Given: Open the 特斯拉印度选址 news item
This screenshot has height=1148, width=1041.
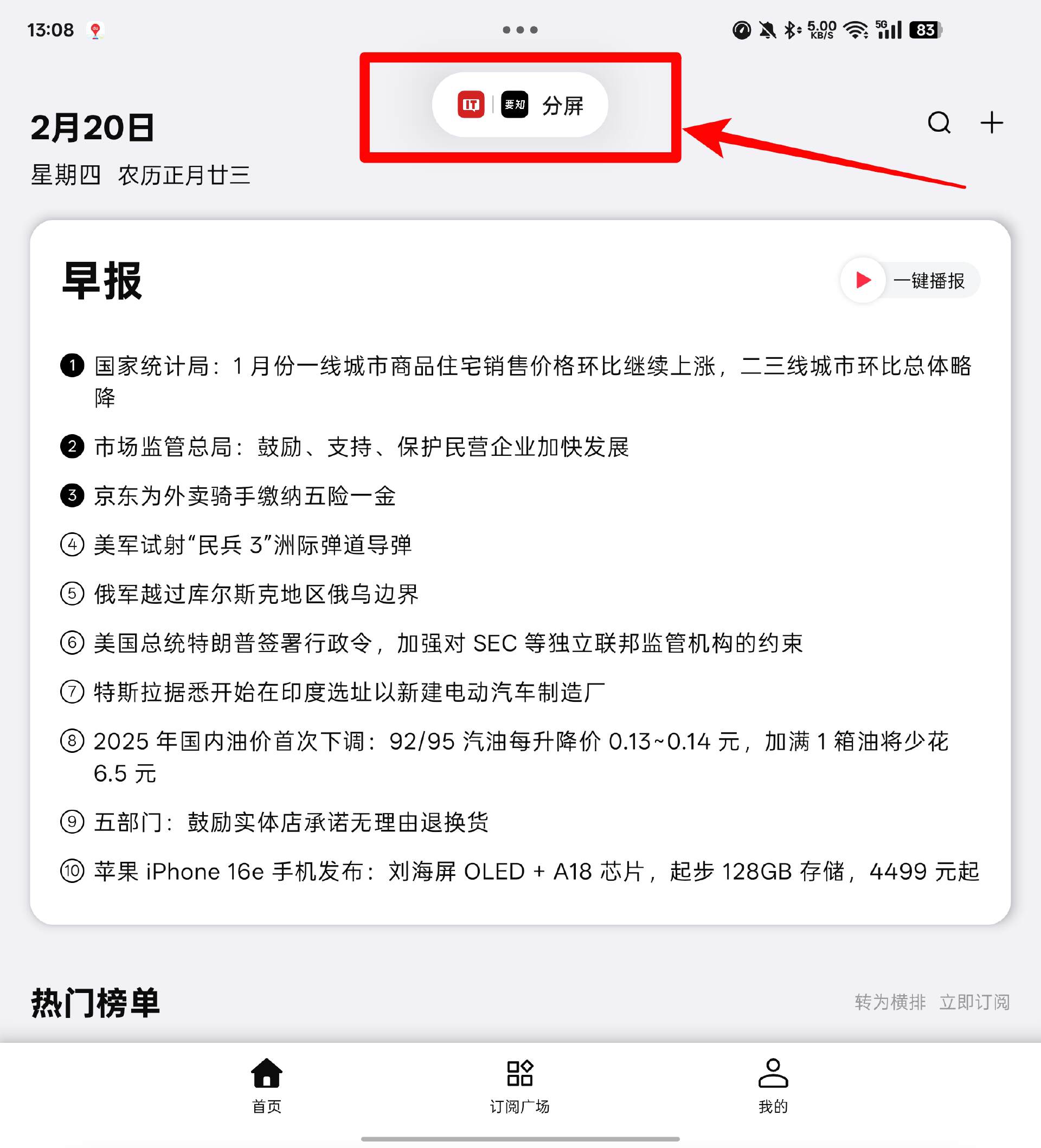Looking at the screenshot, I should (349, 693).
